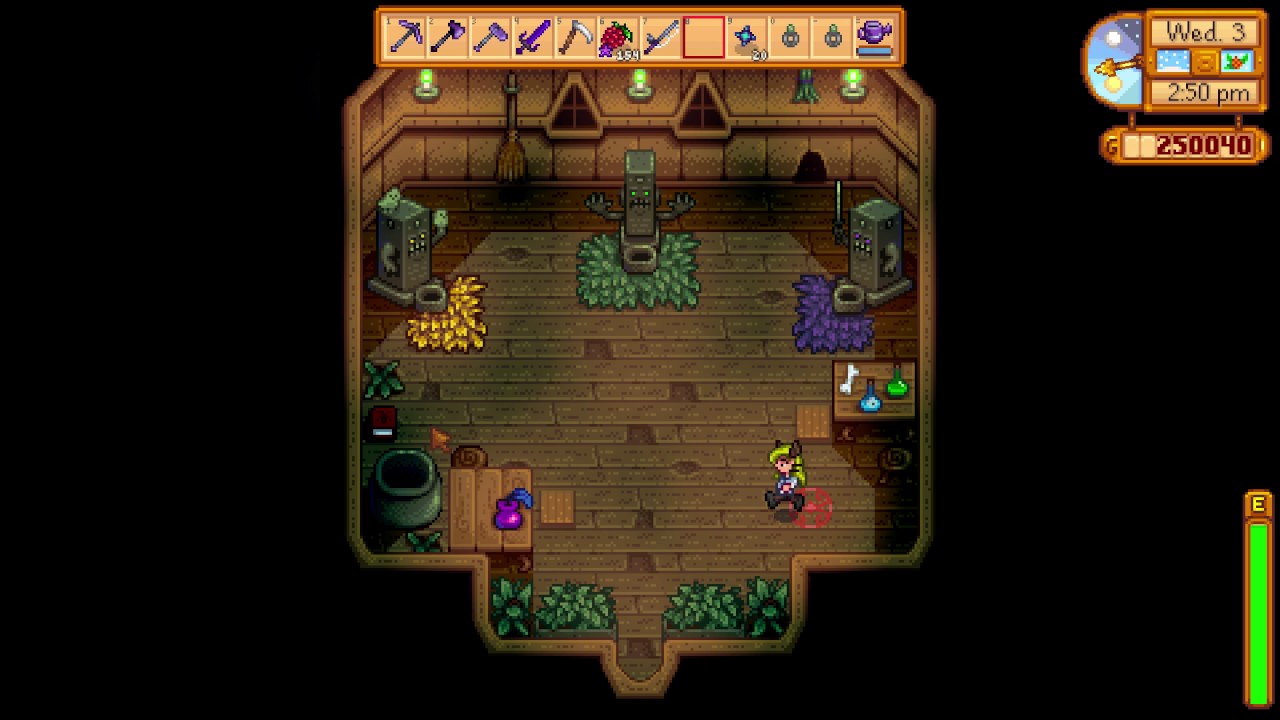Select the blue star item in slot 9
Viewport: 1280px width, 720px height.
click(x=747, y=38)
